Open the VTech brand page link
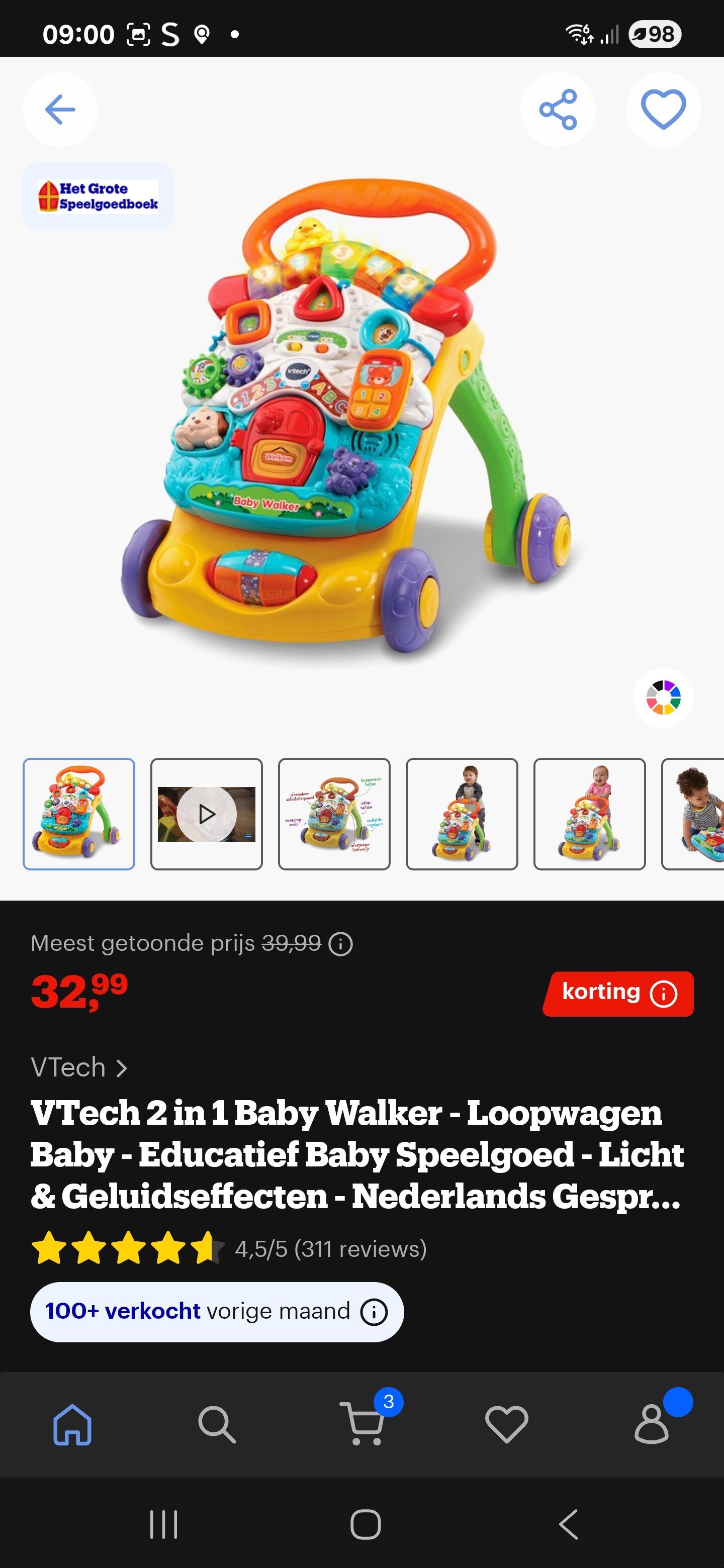This screenshot has height=1568, width=724. 79,1067
